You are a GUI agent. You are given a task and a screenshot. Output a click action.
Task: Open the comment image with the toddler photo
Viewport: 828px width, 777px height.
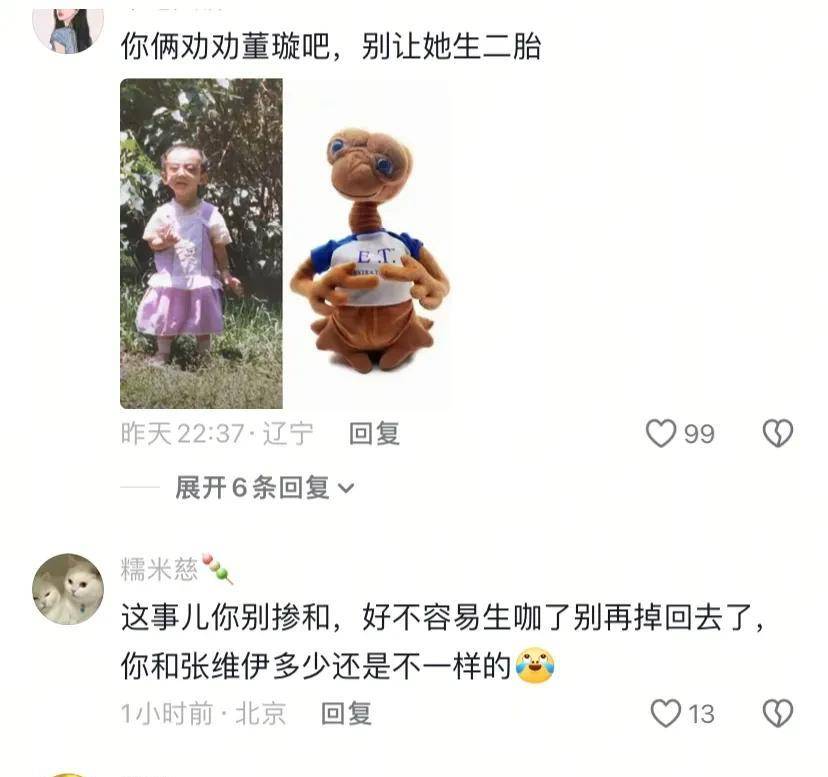[201, 244]
